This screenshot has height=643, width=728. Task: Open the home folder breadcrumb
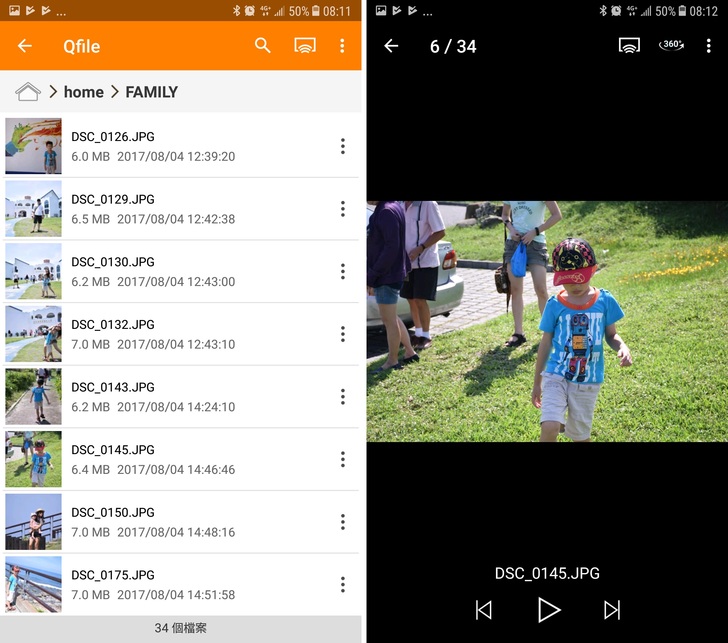(83, 92)
